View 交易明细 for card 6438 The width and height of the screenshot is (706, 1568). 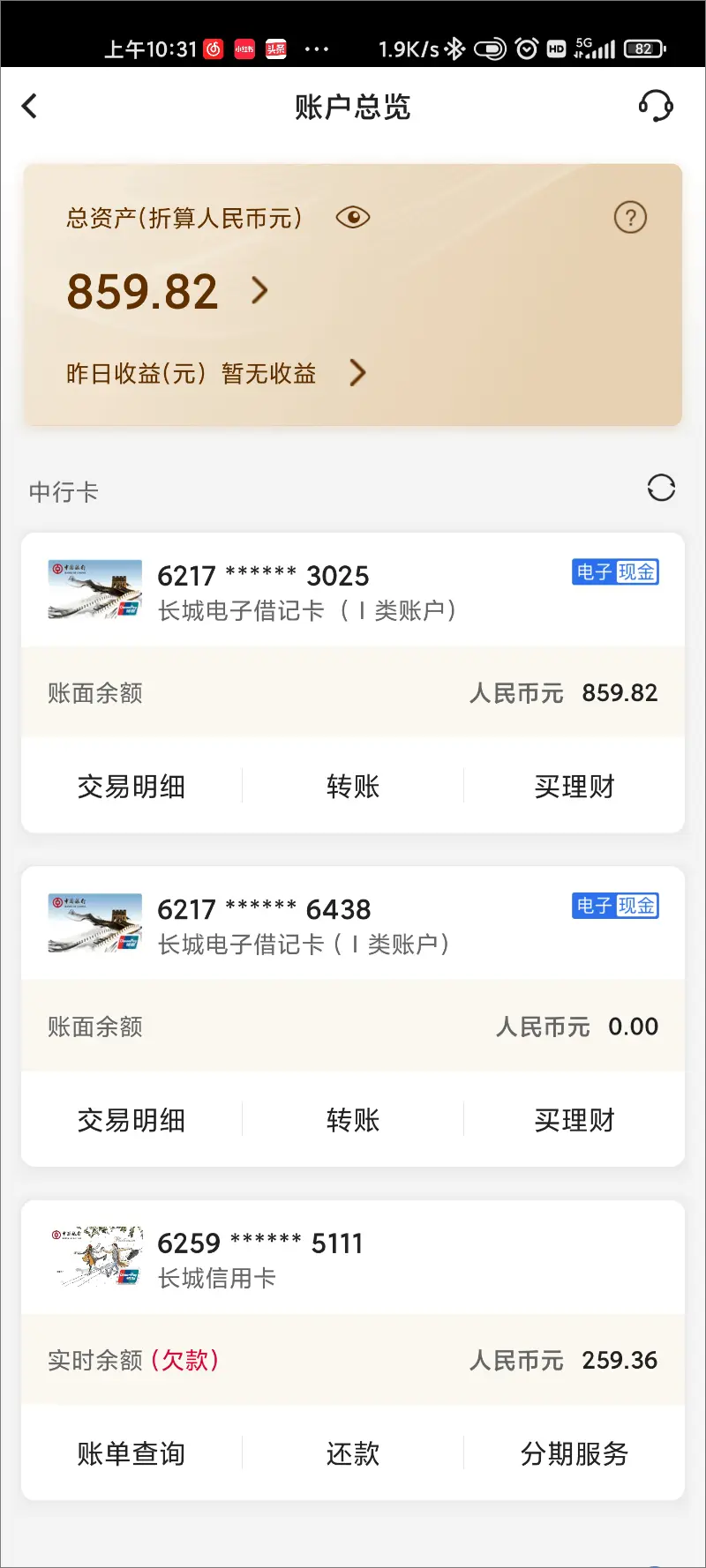(x=131, y=1120)
